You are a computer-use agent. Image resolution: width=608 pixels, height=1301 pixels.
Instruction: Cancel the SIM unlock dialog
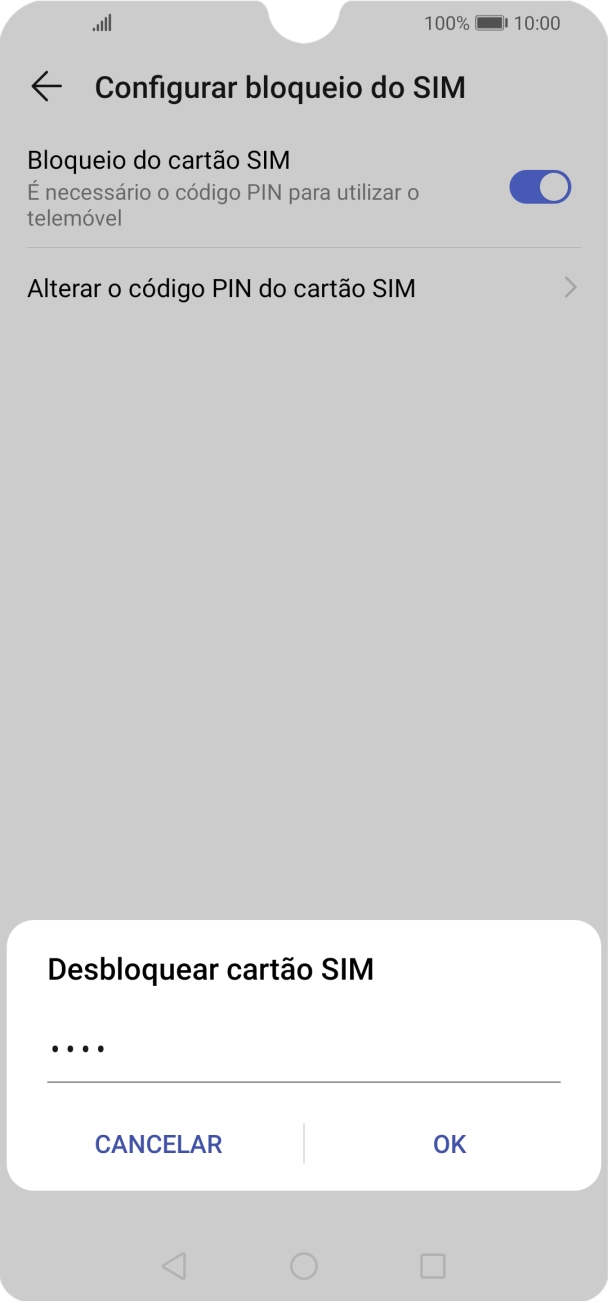(x=158, y=1144)
